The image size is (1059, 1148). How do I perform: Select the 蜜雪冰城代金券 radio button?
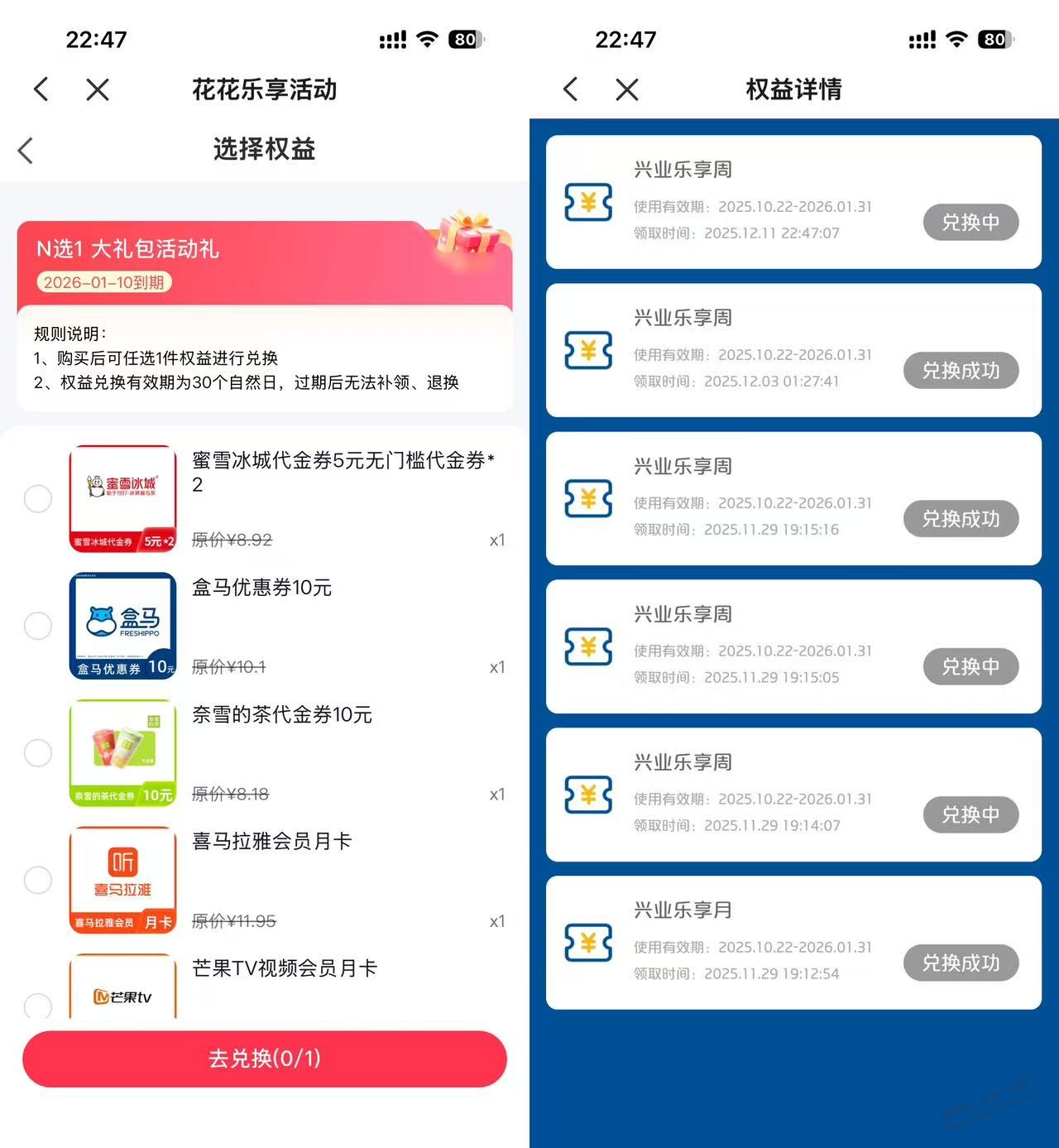(38, 499)
